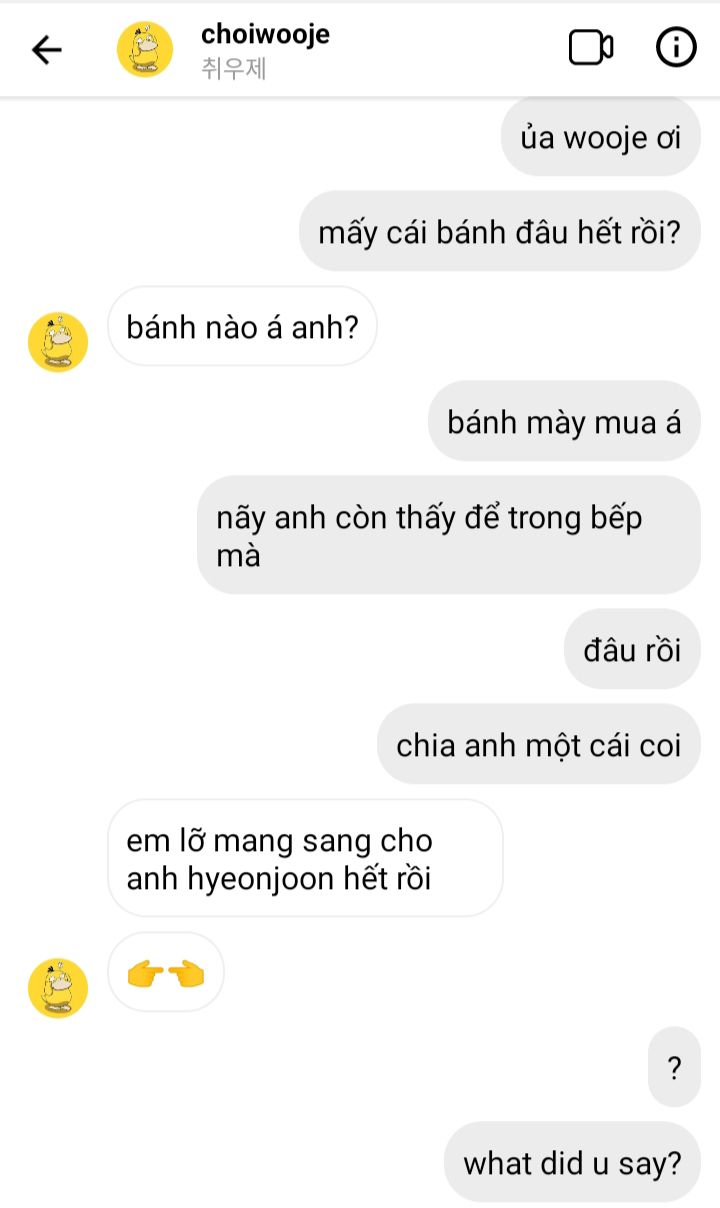This screenshot has width=720, height=1208.
Task: Open the conversation info icon
Action: point(676,48)
